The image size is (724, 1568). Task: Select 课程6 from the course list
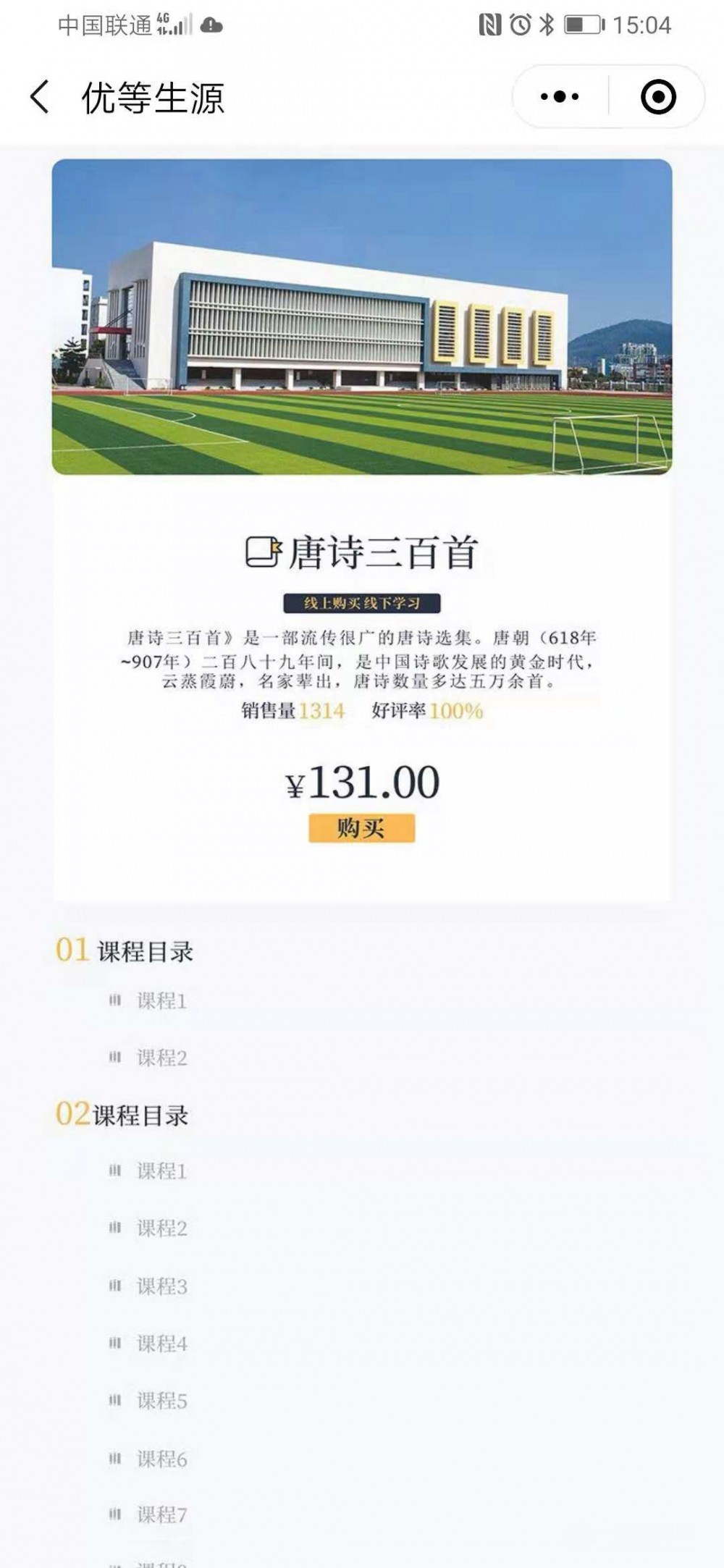[161, 1459]
